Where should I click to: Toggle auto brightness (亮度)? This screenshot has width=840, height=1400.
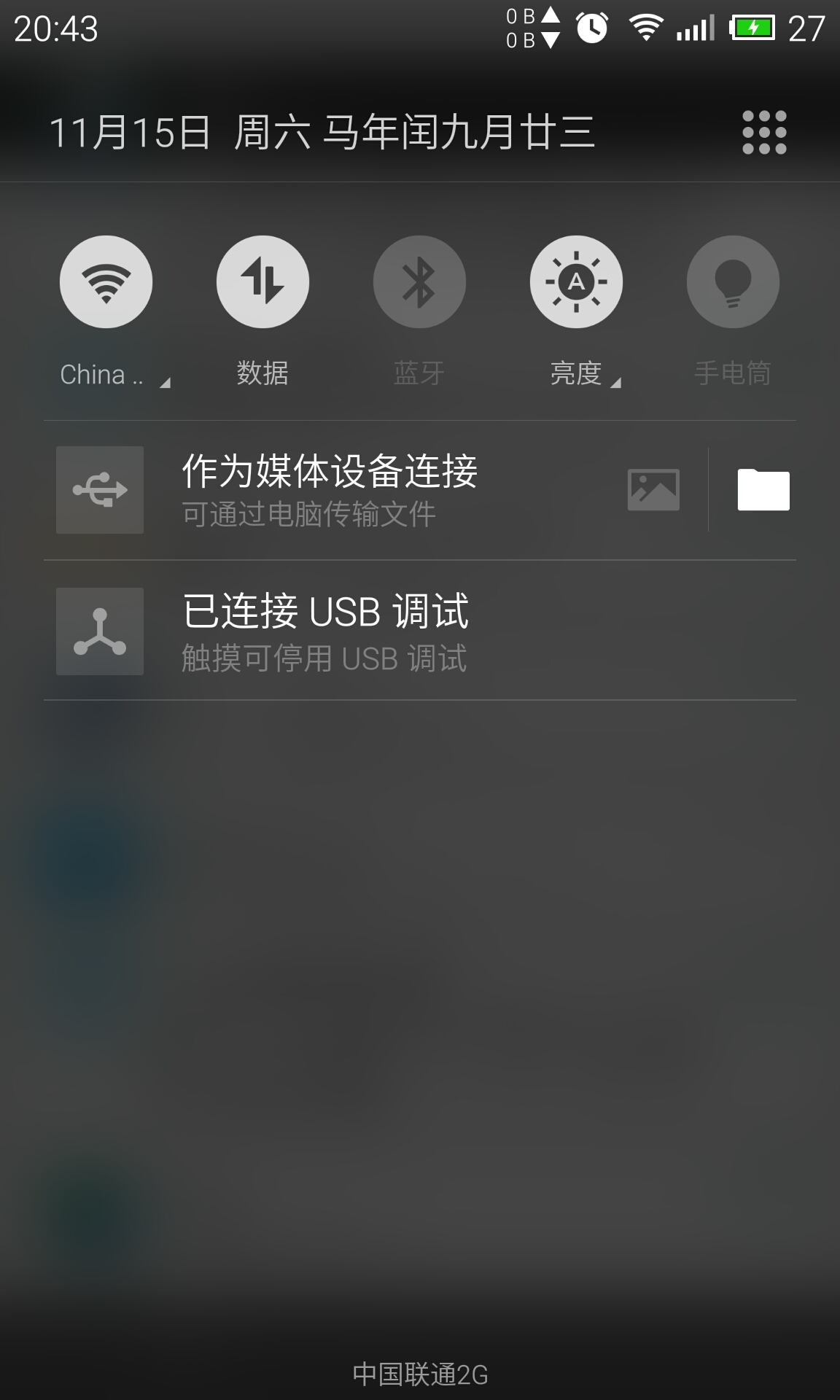click(576, 281)
